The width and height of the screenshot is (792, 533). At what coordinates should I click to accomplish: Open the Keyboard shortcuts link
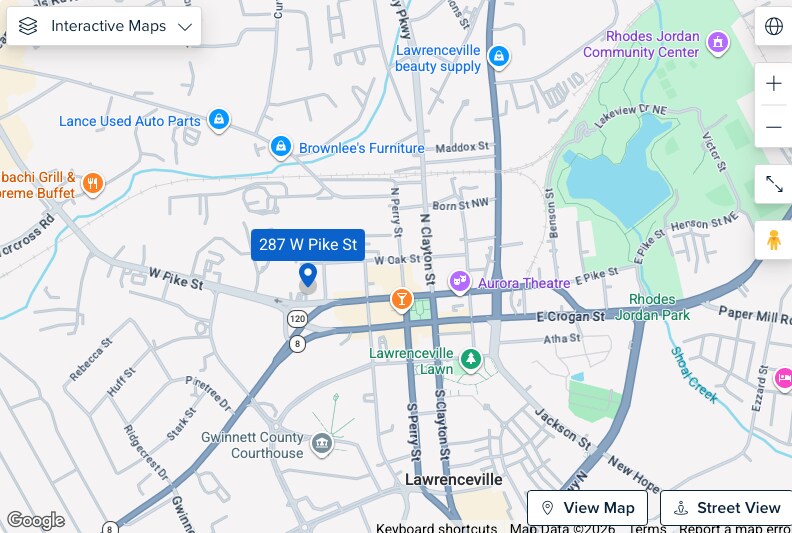436,528
